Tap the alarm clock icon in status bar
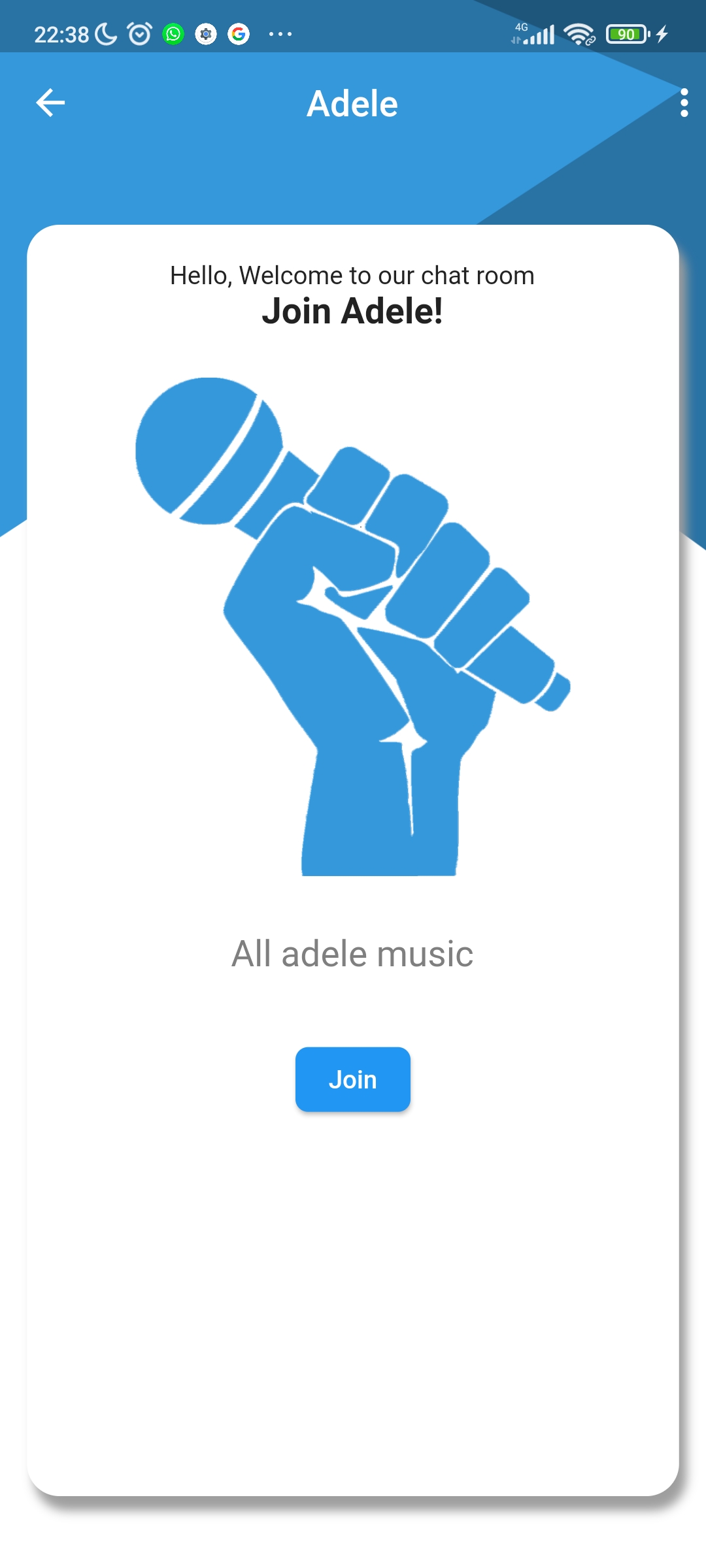706x1568 pixels. [139, 33]
